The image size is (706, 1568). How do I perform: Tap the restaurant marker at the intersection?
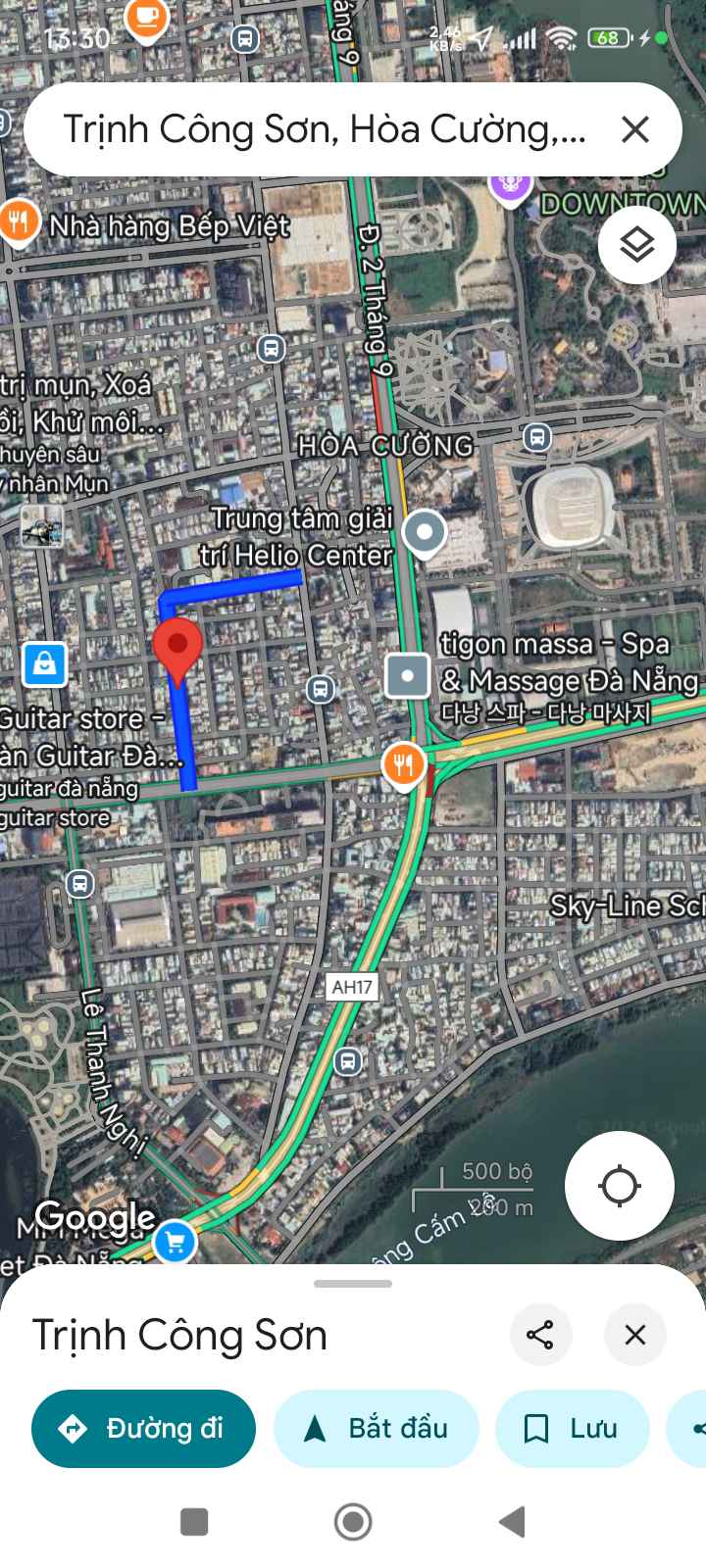[403, 763]
